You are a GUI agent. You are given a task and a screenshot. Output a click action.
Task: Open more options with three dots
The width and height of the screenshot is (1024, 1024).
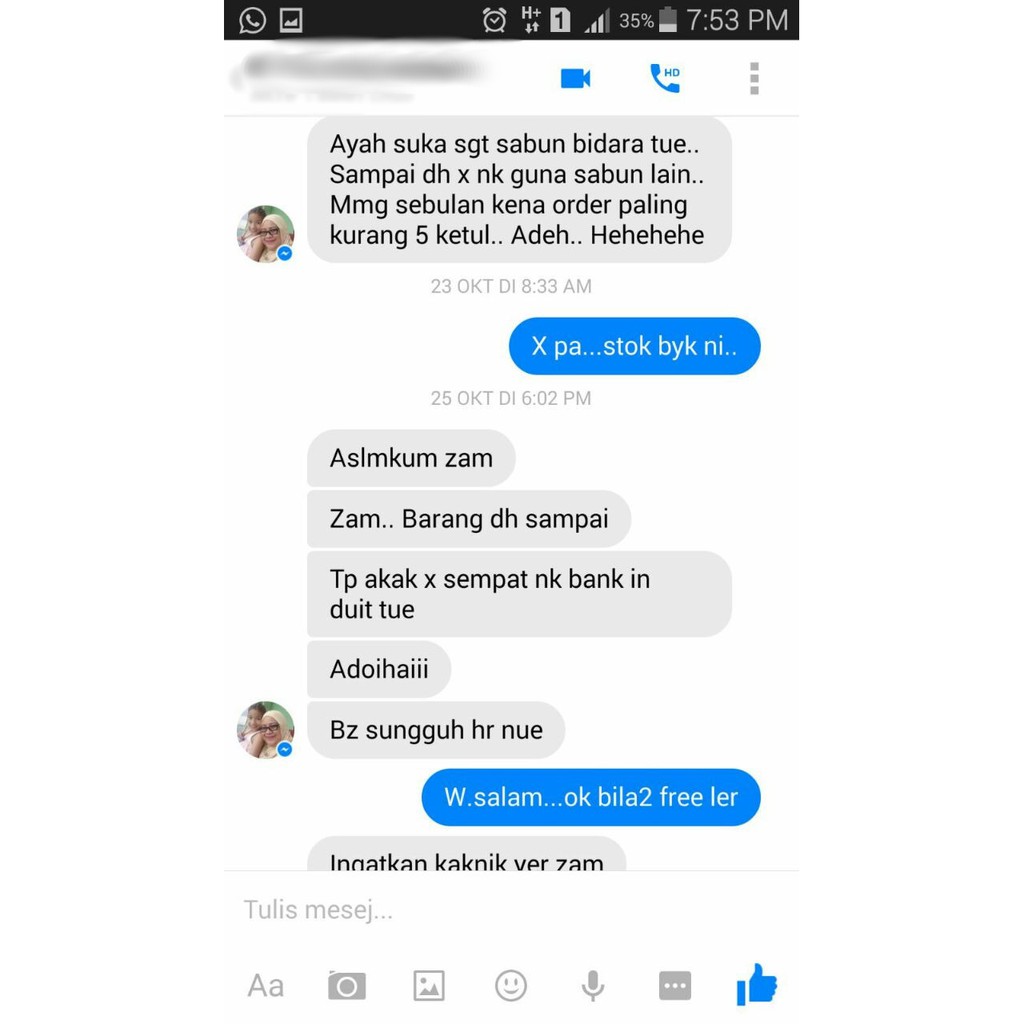click(675, 985)
